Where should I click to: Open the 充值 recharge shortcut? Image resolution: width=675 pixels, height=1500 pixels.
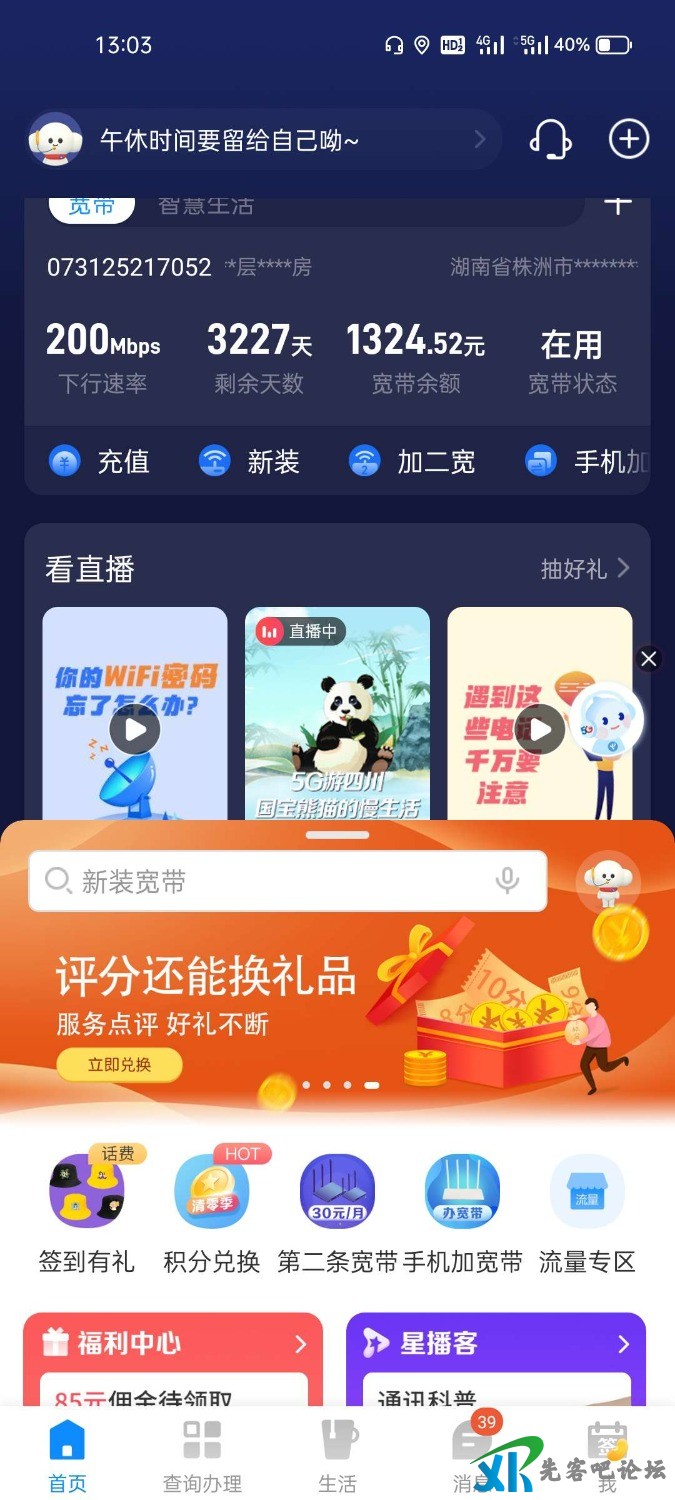(100, 462)
